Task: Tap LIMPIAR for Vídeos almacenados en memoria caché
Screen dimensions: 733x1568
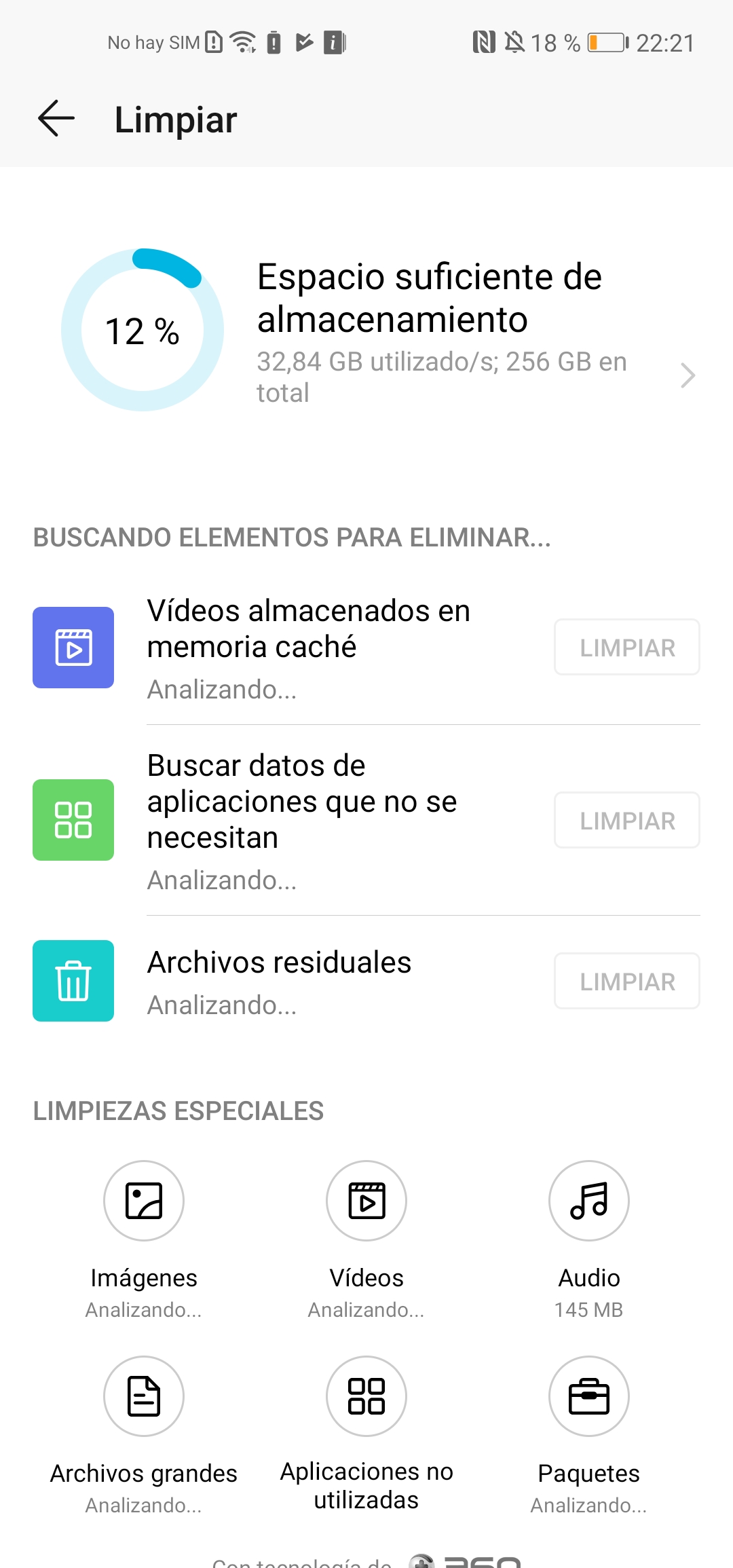Action: [x=627, y=647]
